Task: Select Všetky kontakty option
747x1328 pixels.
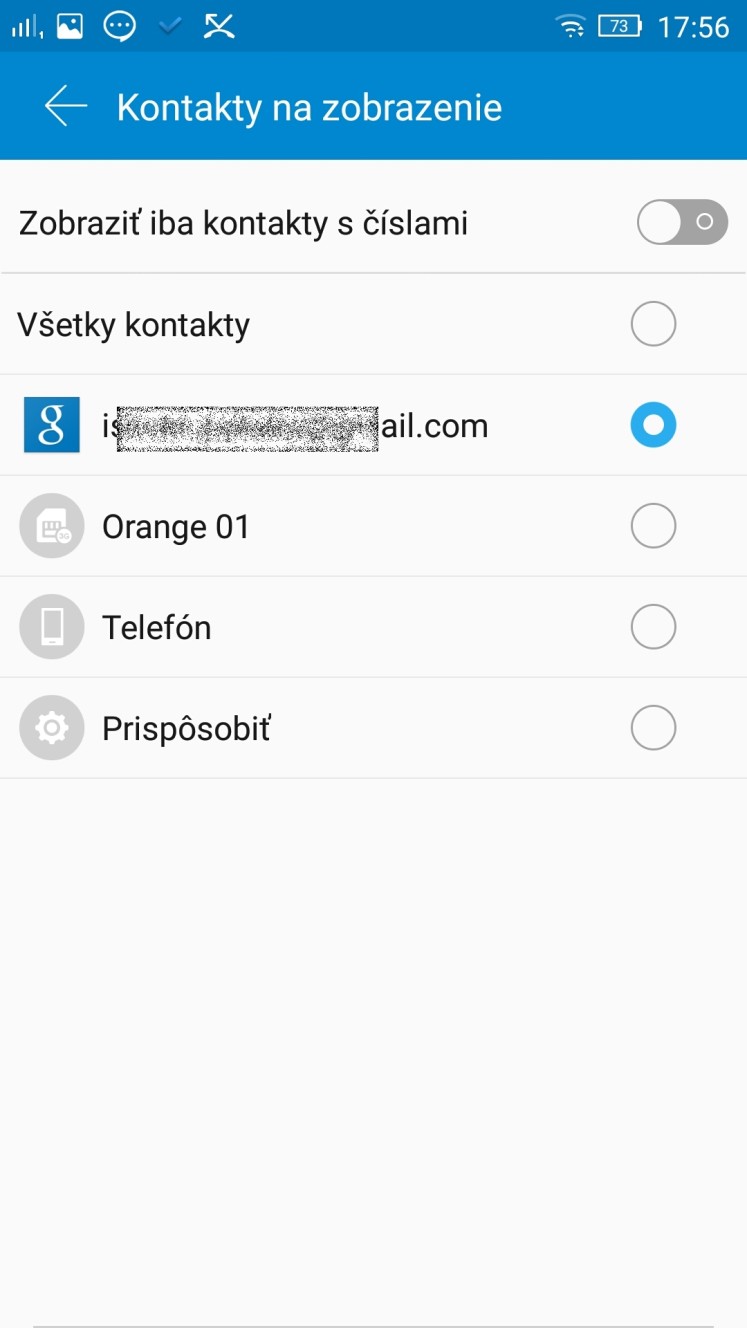Action: point(373,324)
